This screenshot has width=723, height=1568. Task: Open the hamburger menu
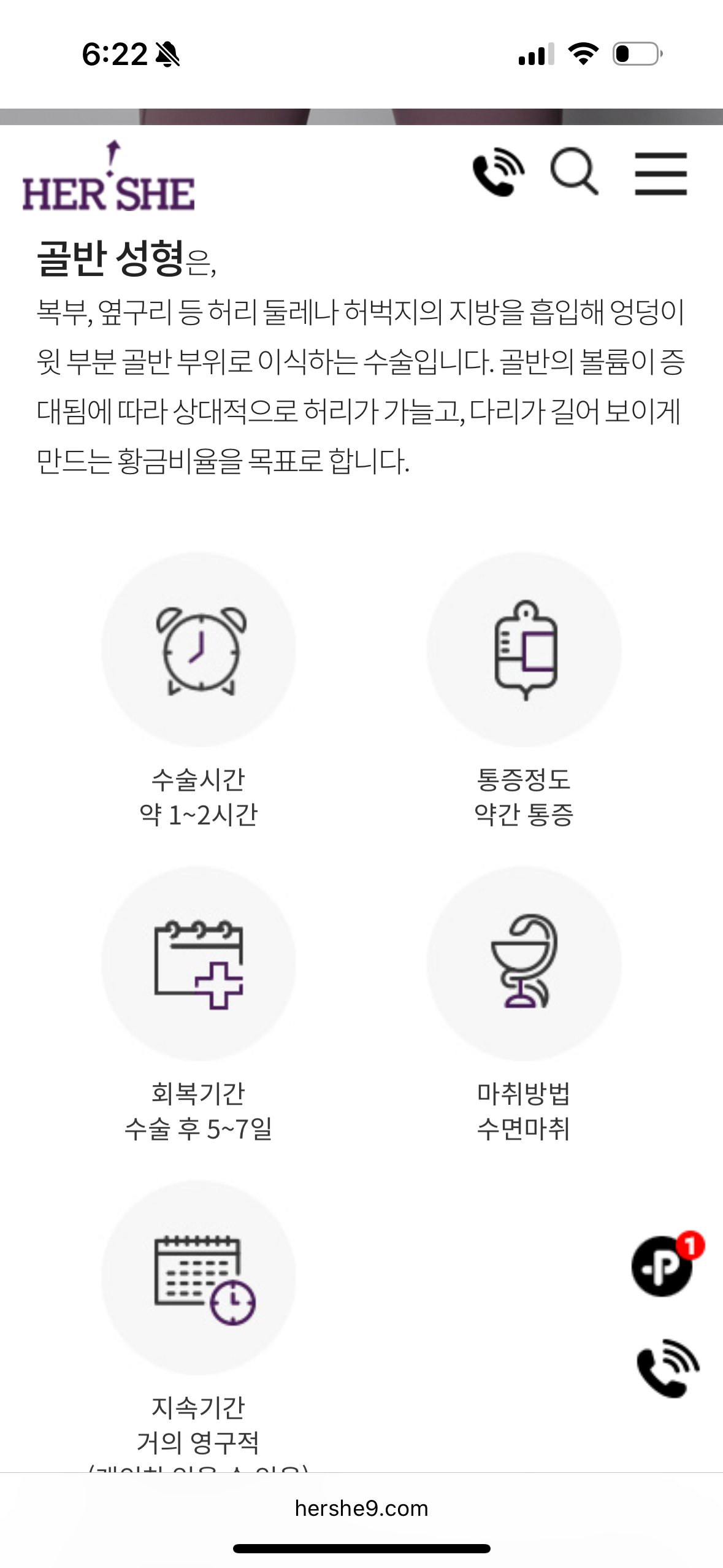660,174
